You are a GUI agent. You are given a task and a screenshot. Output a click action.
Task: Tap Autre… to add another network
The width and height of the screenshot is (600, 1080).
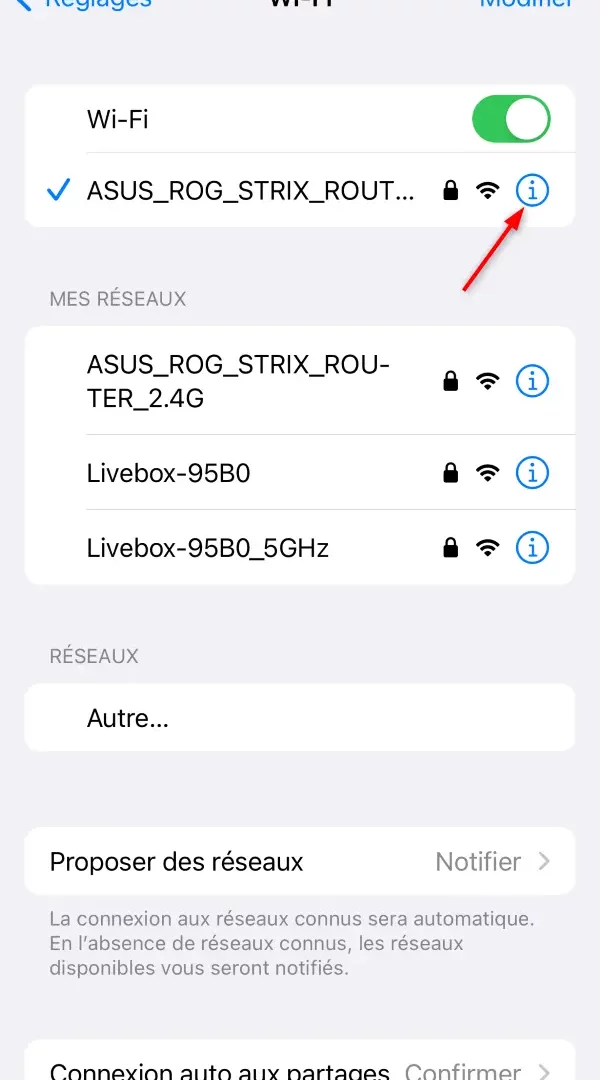pos(300,718)
